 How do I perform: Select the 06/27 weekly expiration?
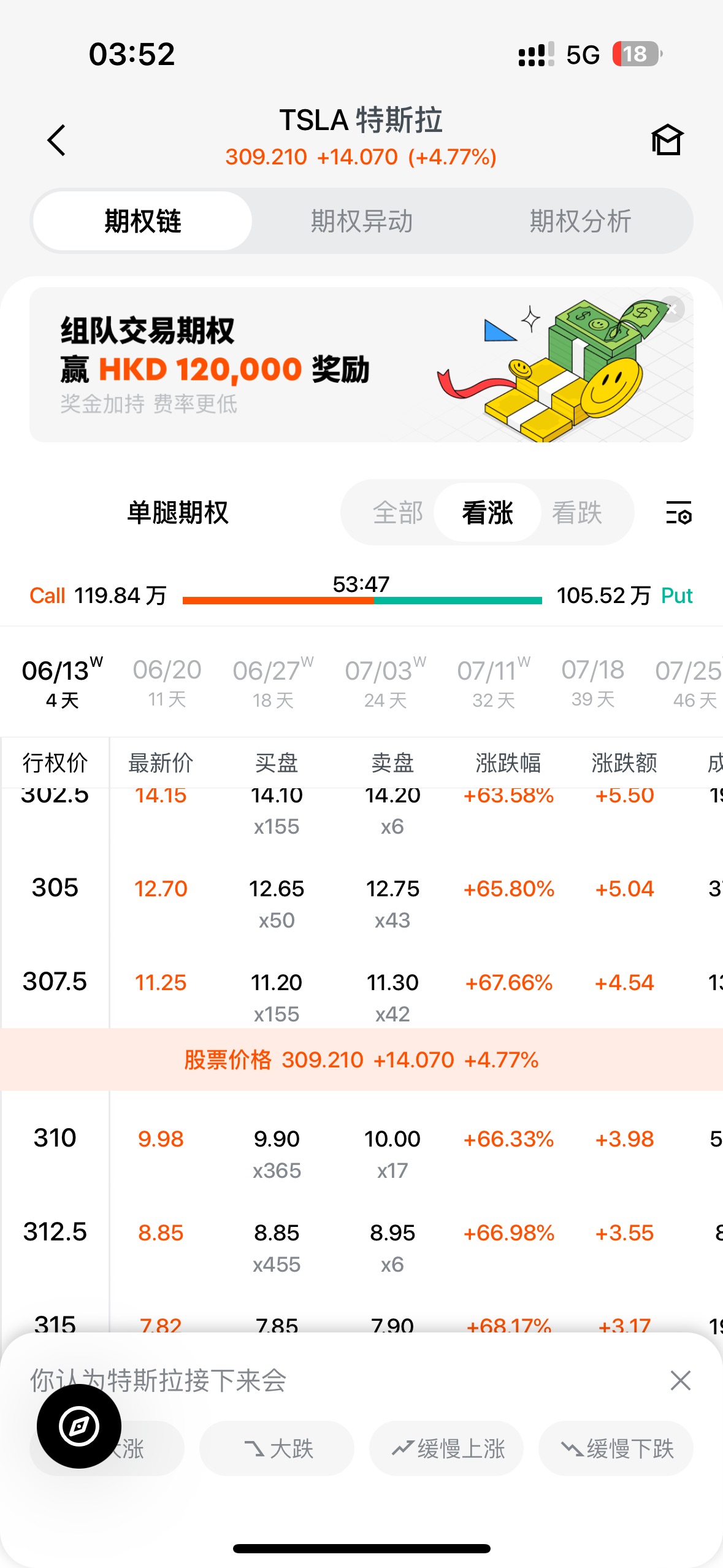click(273, 682)
